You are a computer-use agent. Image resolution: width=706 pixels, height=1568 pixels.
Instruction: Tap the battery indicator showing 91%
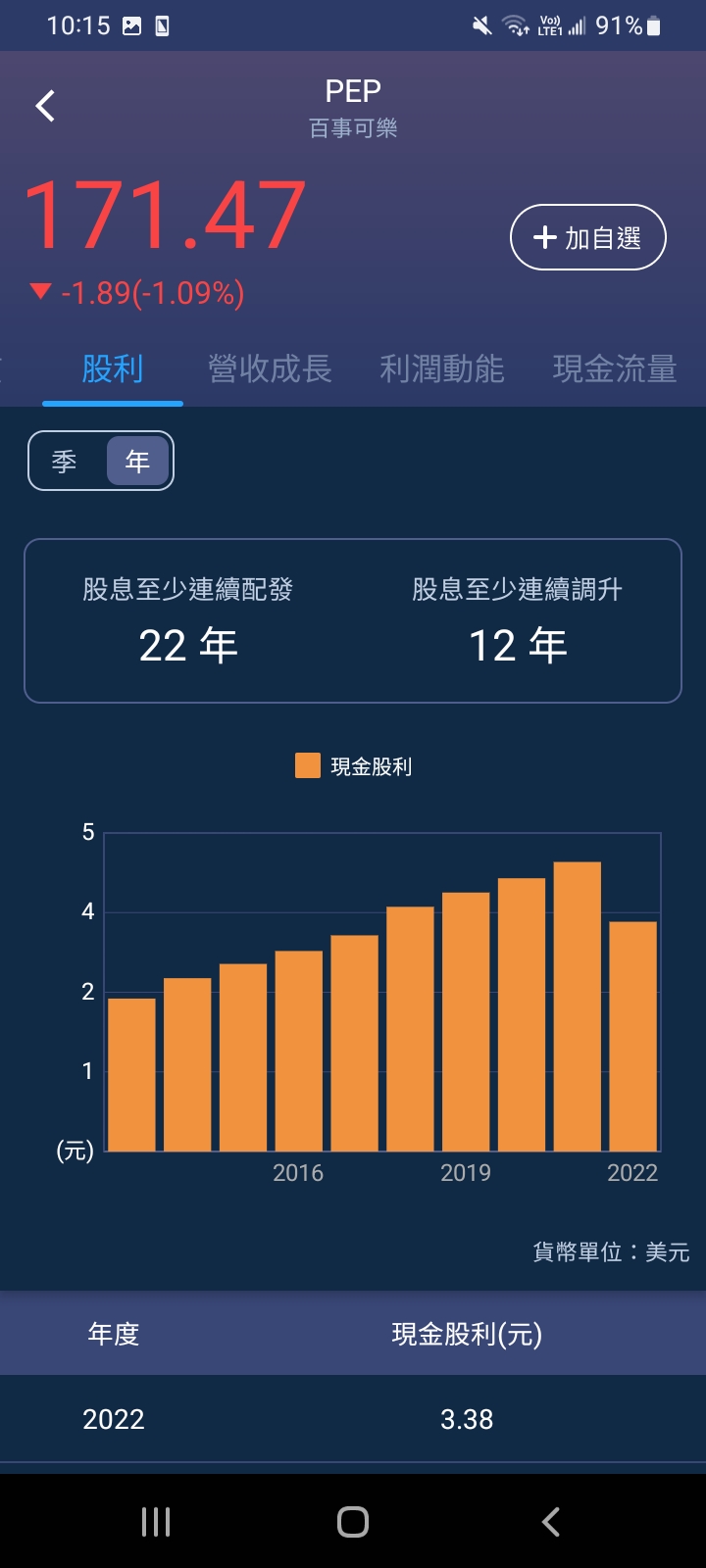pyautogui.click(x=628, y=24)
